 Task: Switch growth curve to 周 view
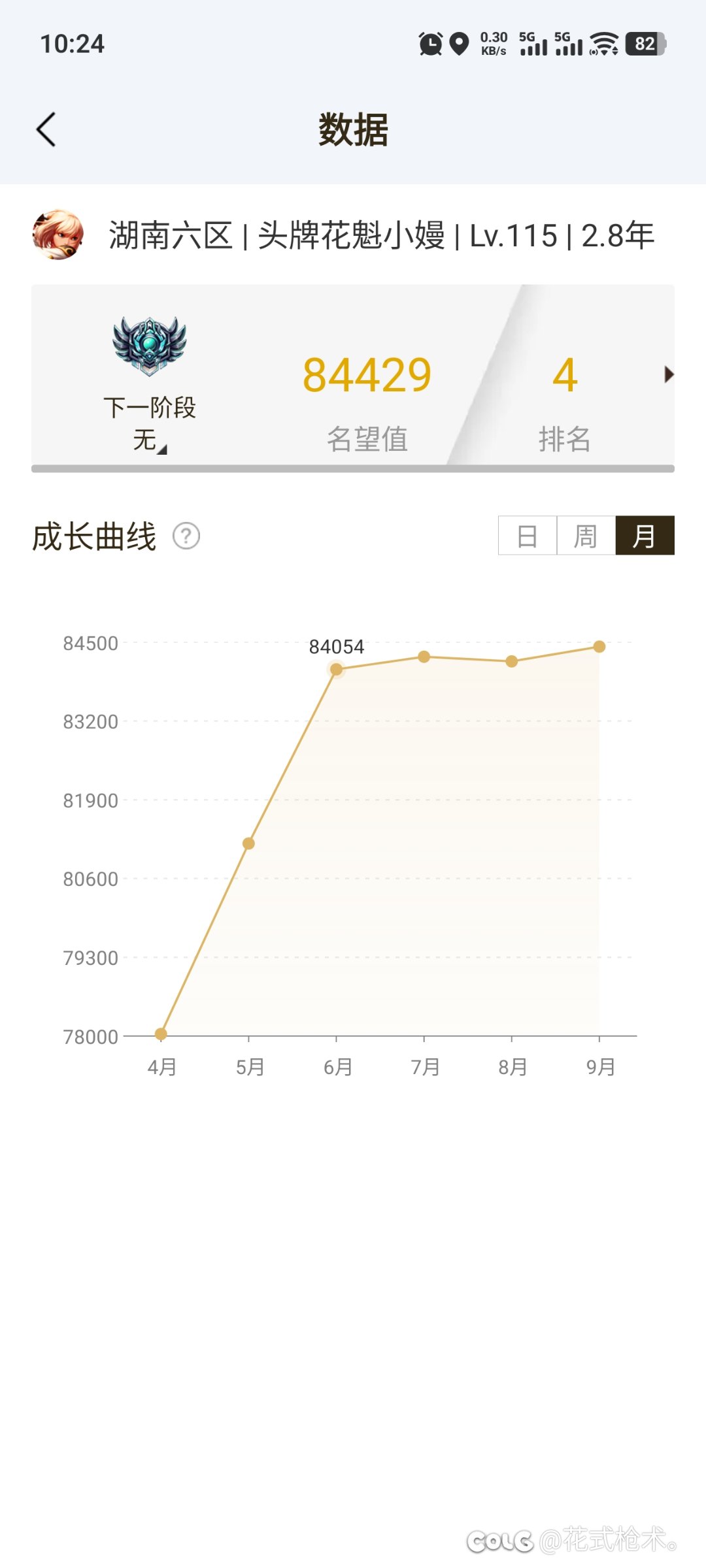tap(586, 536)
